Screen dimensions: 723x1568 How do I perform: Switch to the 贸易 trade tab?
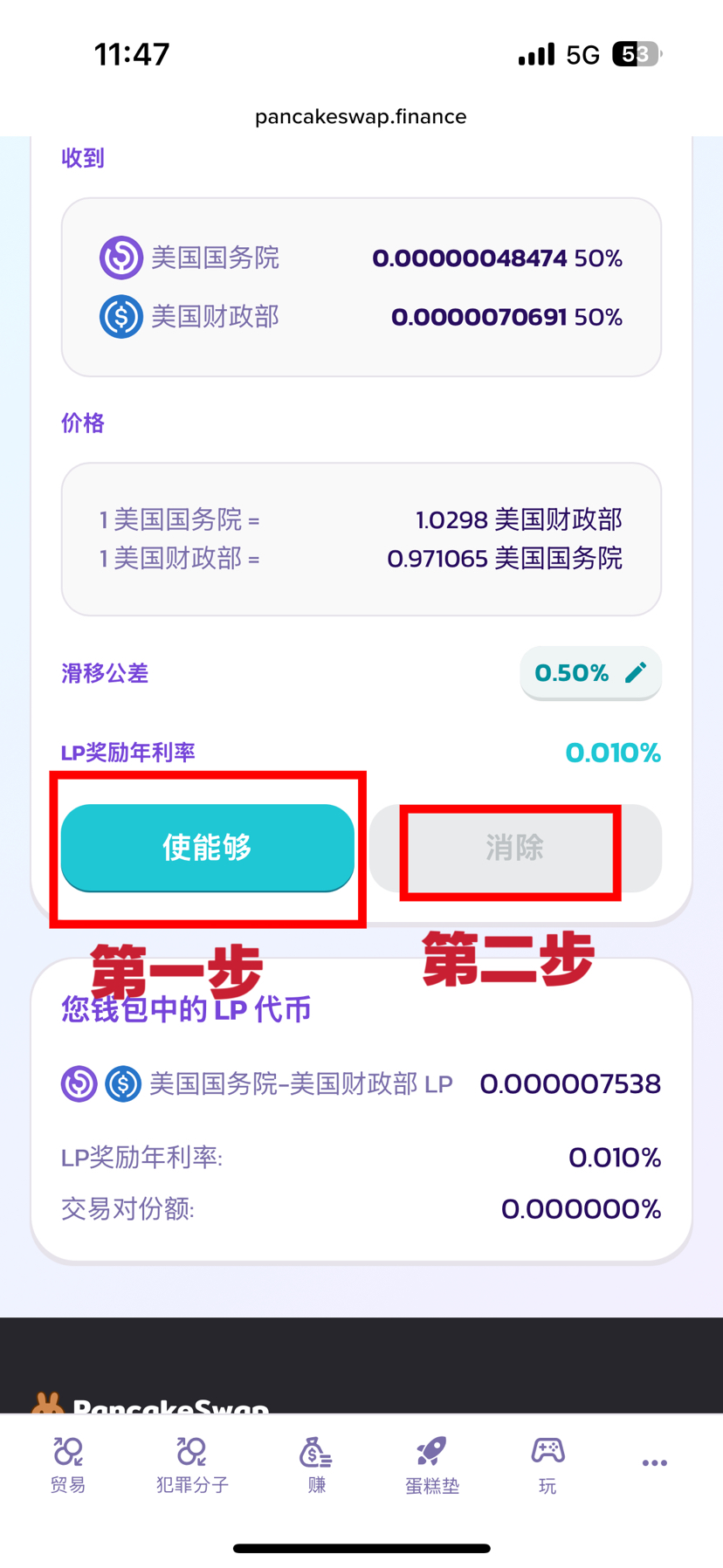click(68, 1465)
